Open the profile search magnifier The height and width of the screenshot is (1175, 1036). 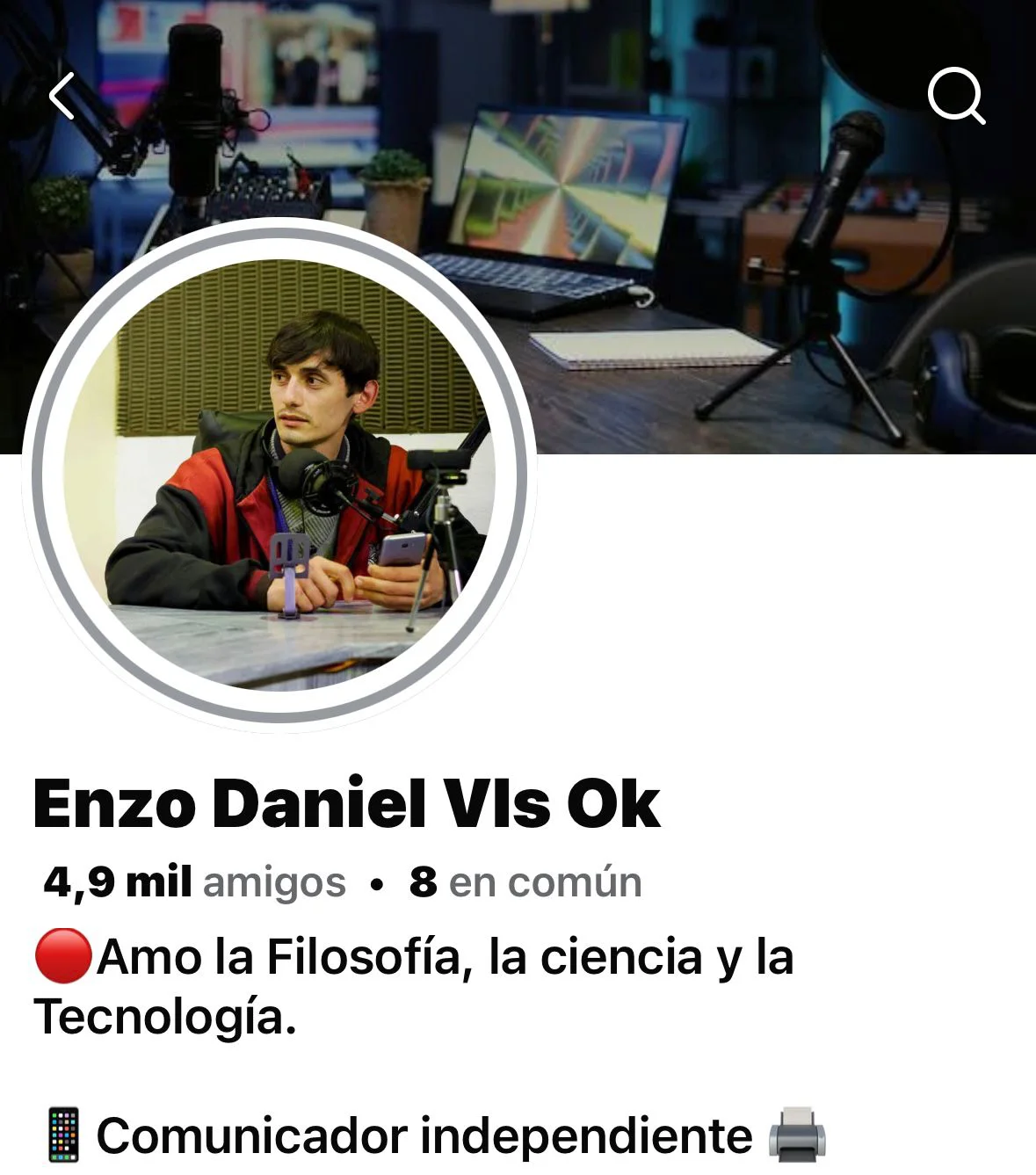click(x=955, y=95)
